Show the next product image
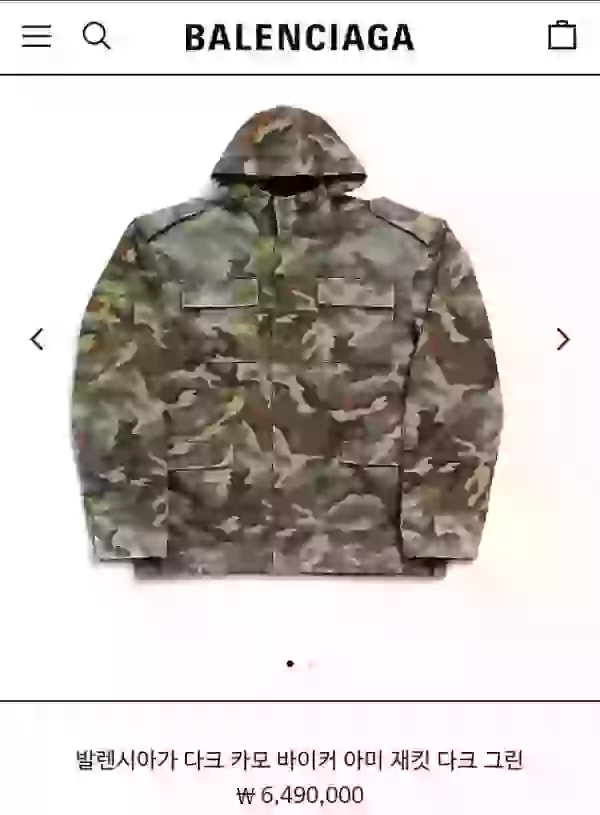The width and height of the screenshot is (600, 815). click(x=563, y=339)
